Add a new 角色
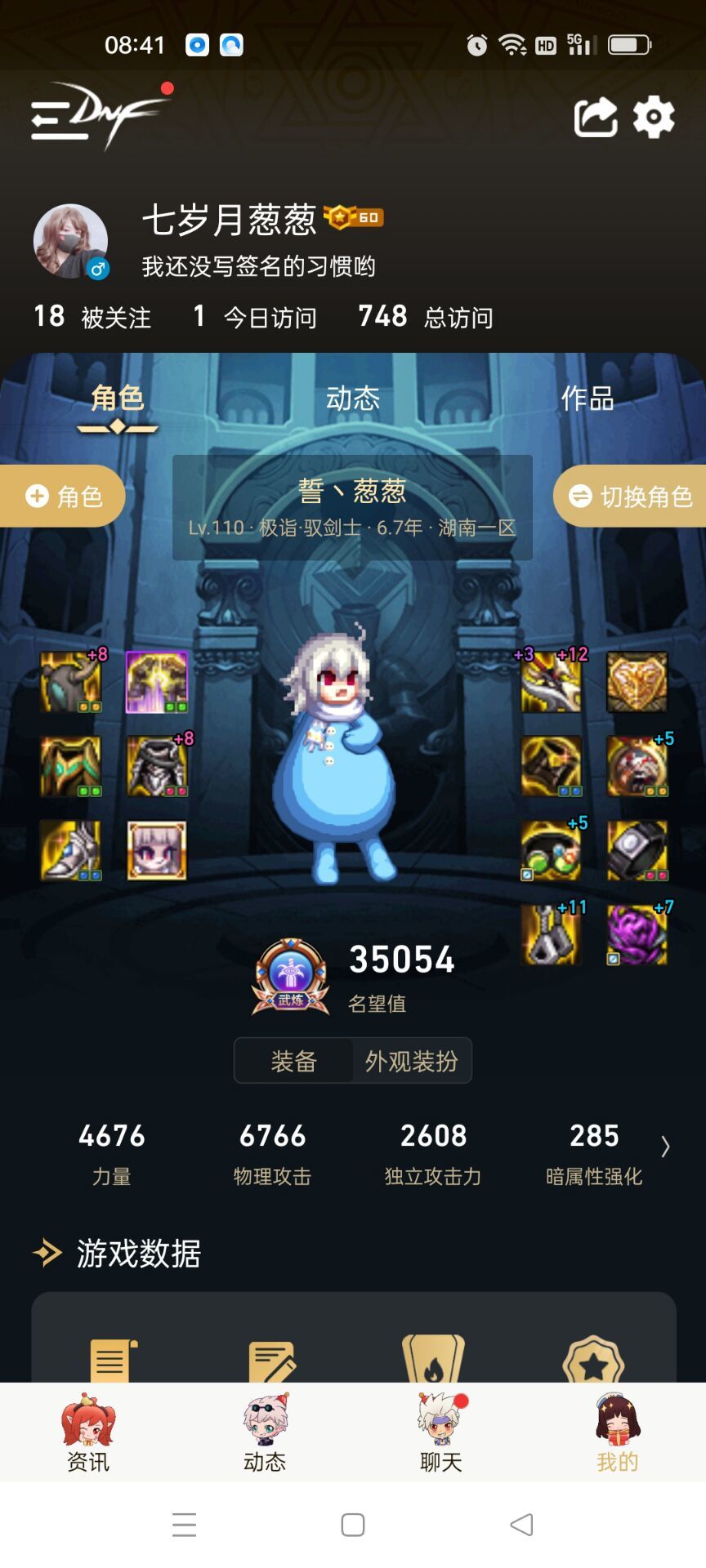This screenshot has width=706, height=1568. click(x=64, y=496)
